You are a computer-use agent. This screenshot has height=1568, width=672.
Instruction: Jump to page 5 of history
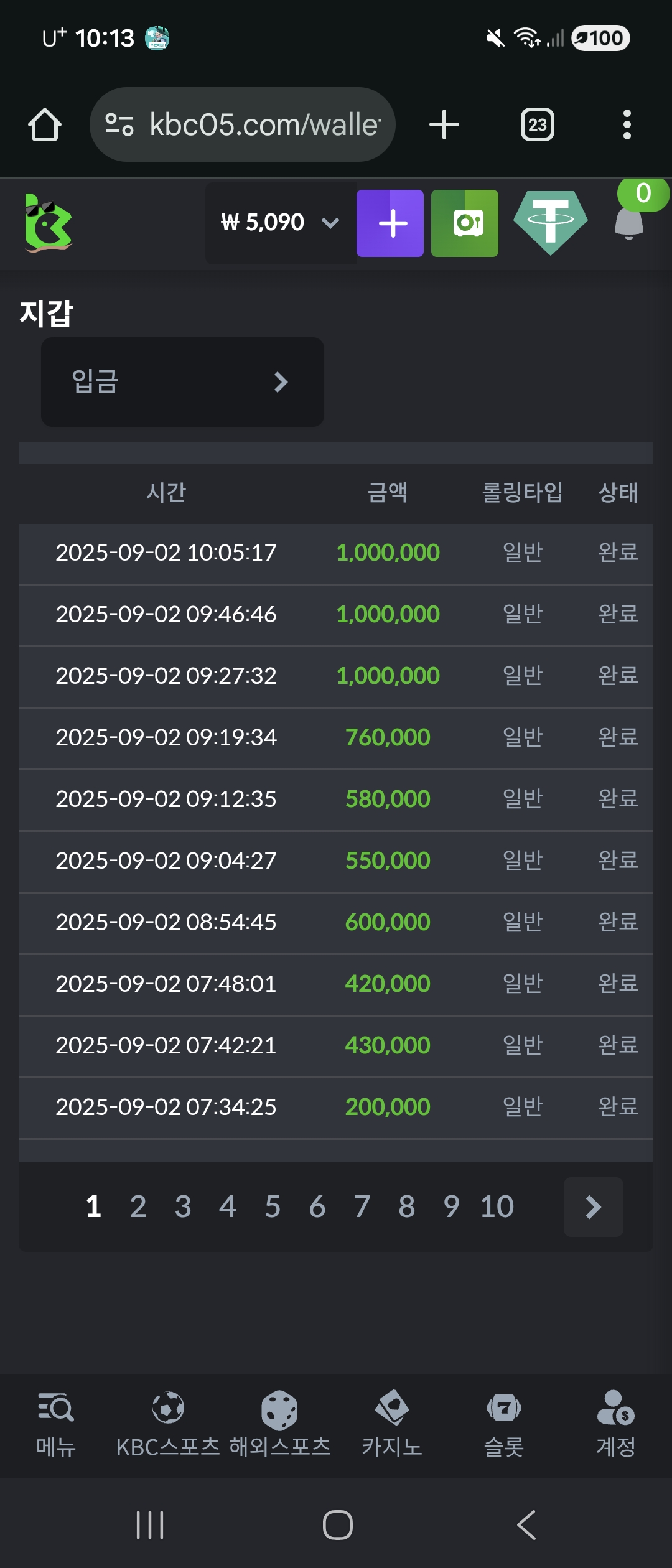[x=273, y=1207]
